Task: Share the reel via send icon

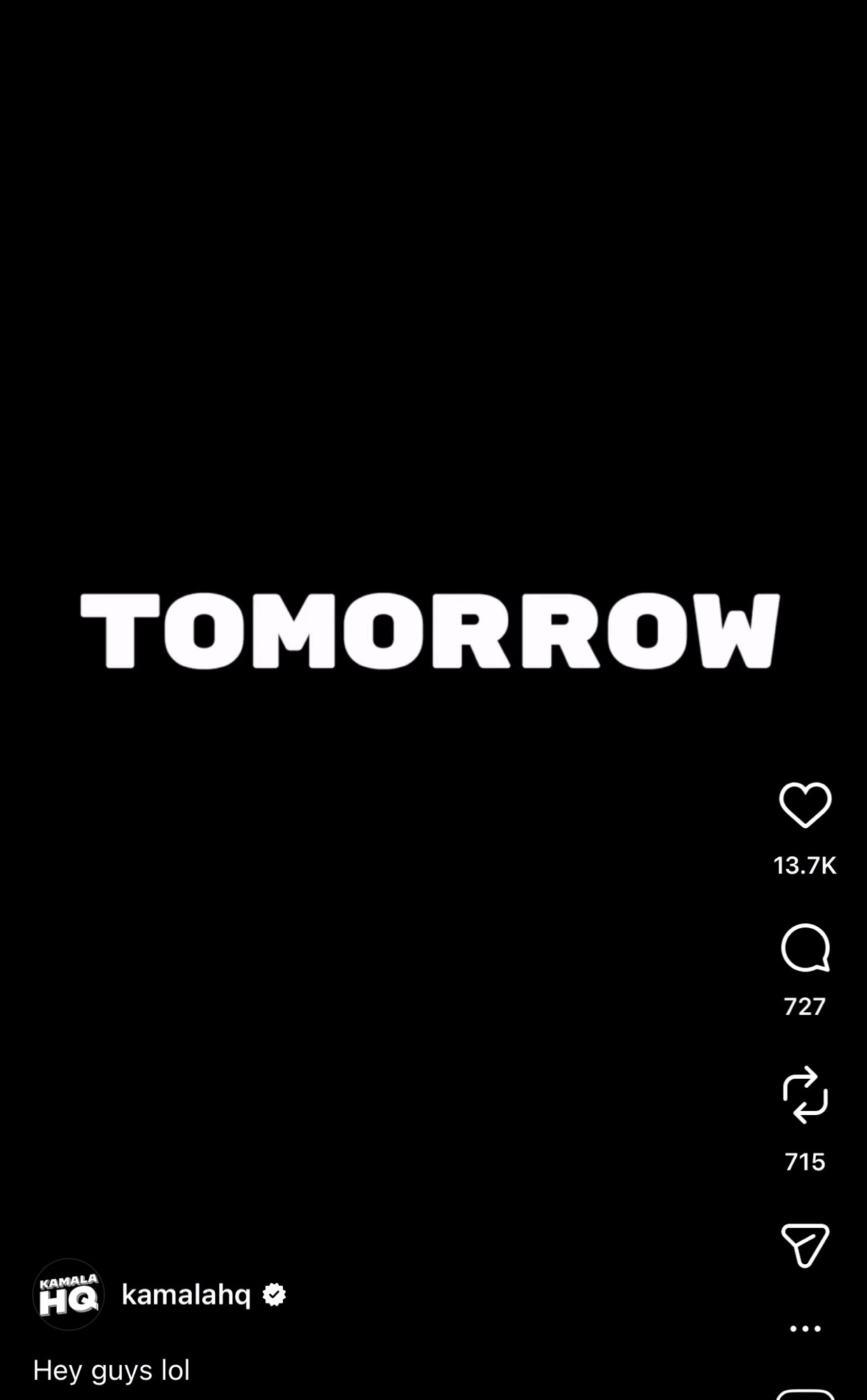Action: (805, 1245)
